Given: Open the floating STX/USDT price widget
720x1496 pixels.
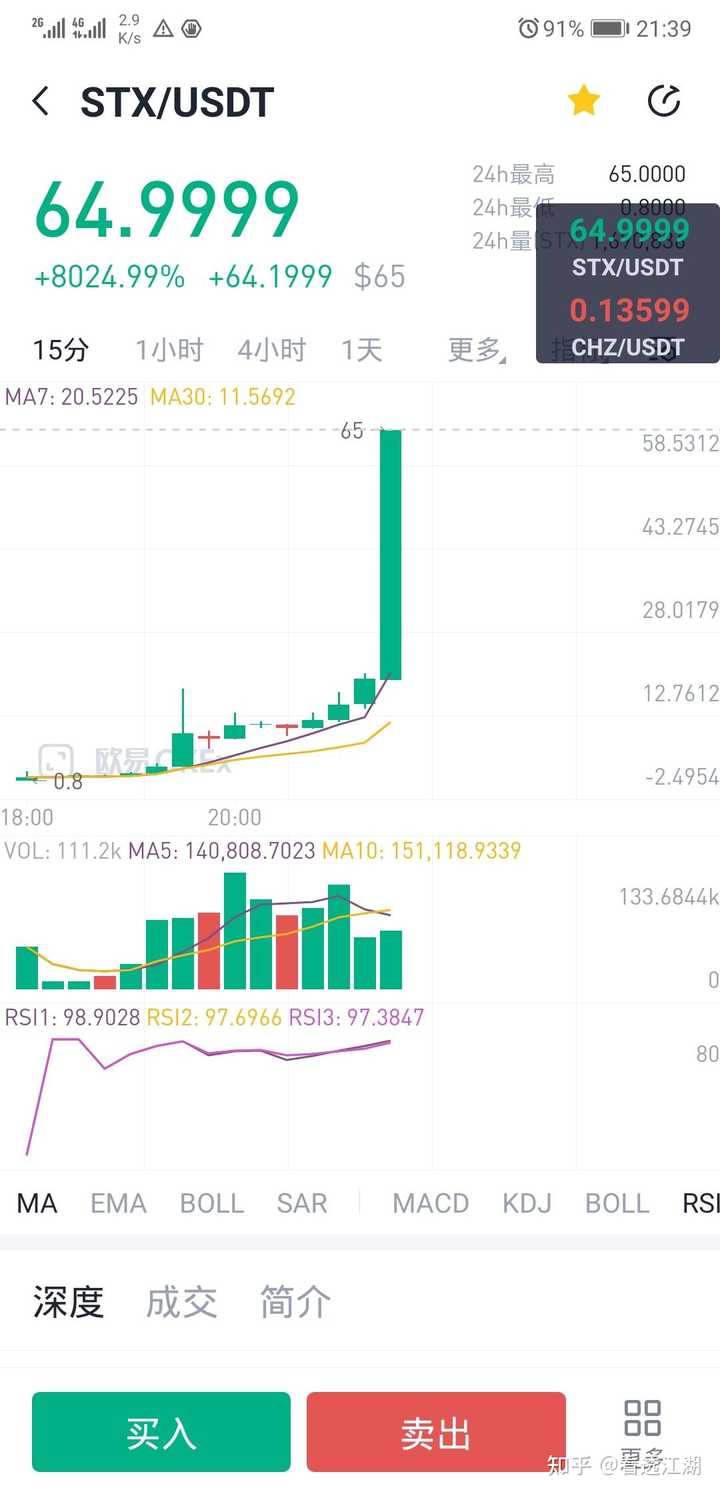Looking at the screenshot, I should (x=628, y=248).
